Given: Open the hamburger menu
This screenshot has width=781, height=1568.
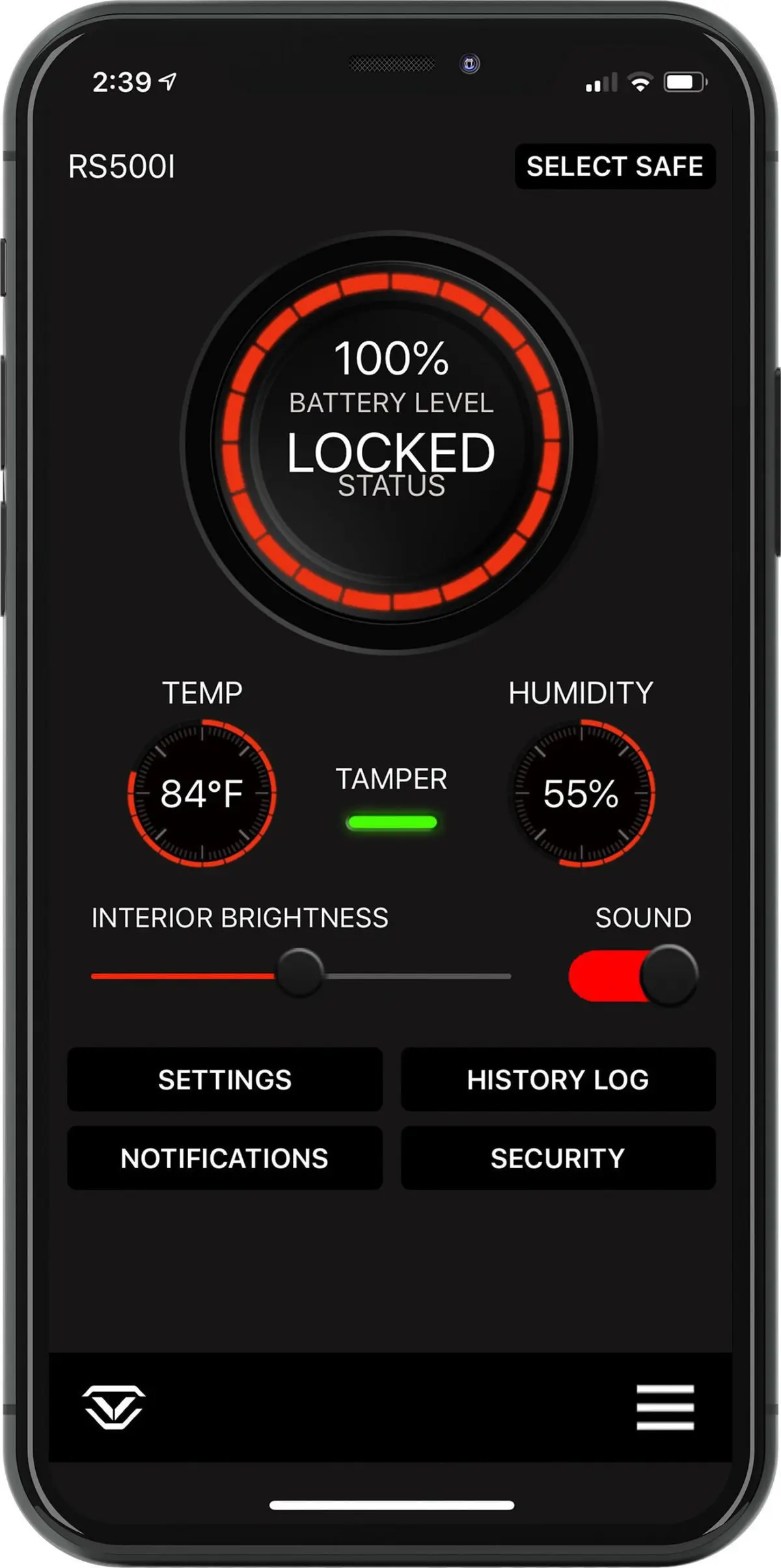Looking at the screenshot, I should (665, 1408).
